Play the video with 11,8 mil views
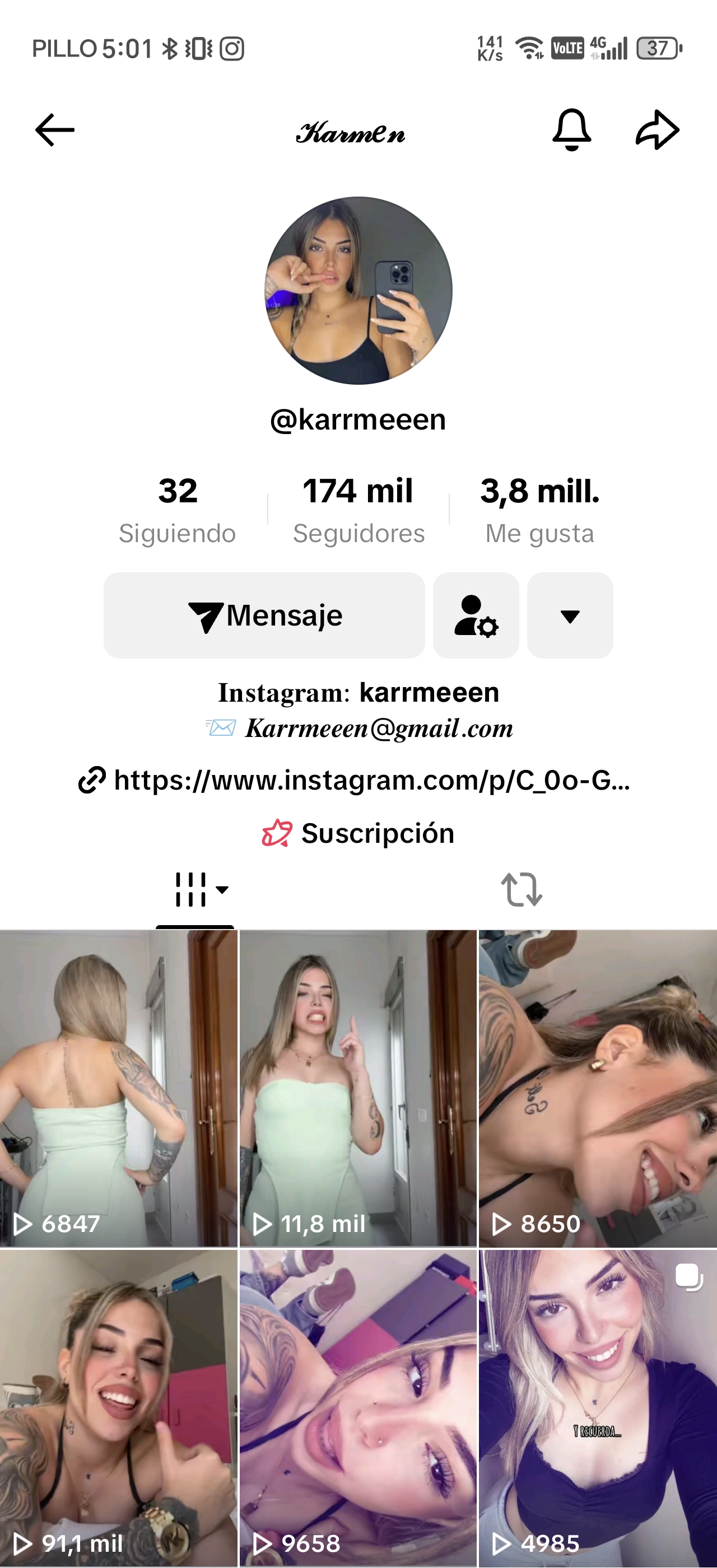The image size is (717, 1568). point(358,1088)
